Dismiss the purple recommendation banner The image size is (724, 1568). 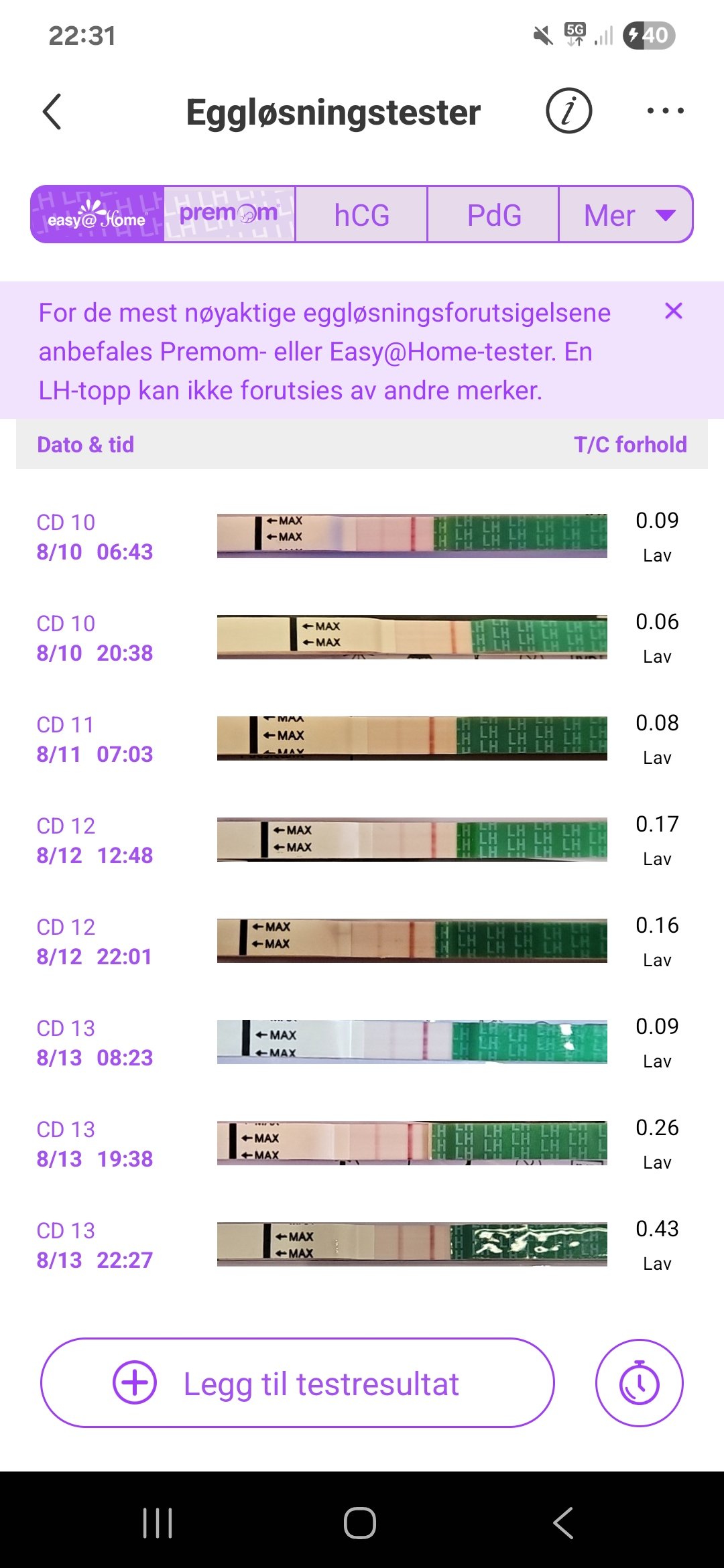[673, 311]
